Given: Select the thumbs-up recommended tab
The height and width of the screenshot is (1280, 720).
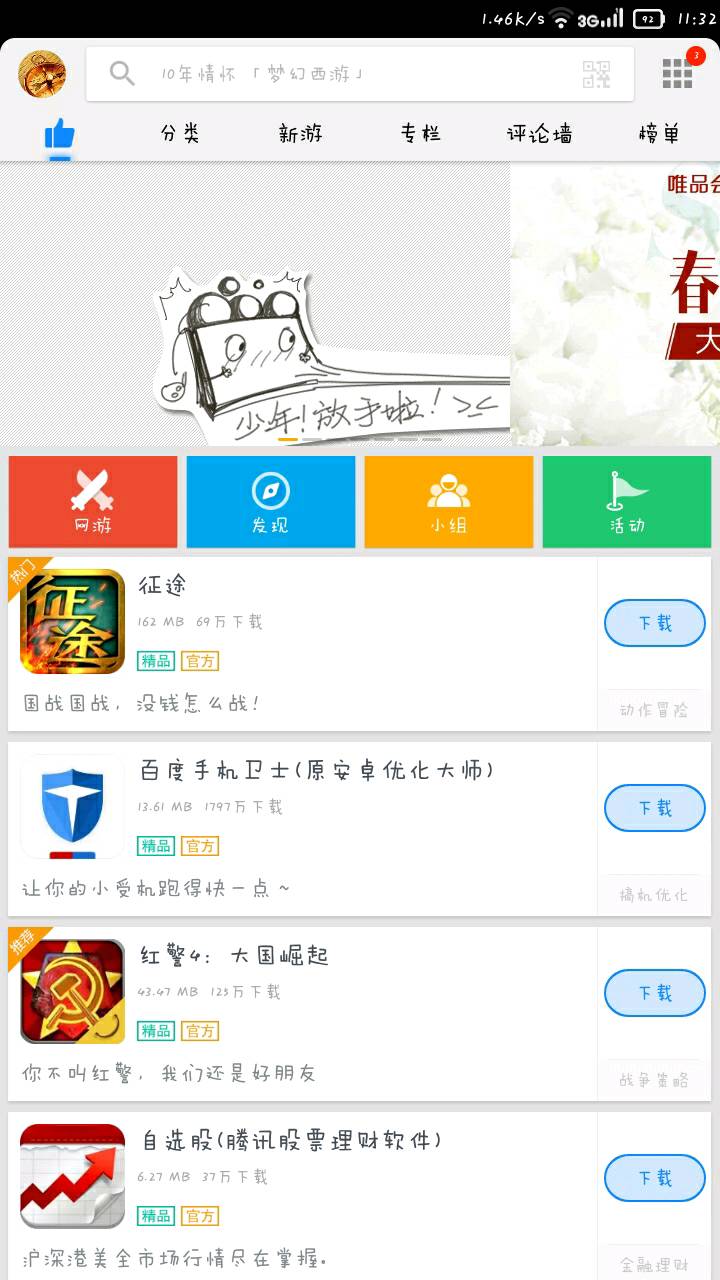Looking at the screenshot, I should click(60, 135).
